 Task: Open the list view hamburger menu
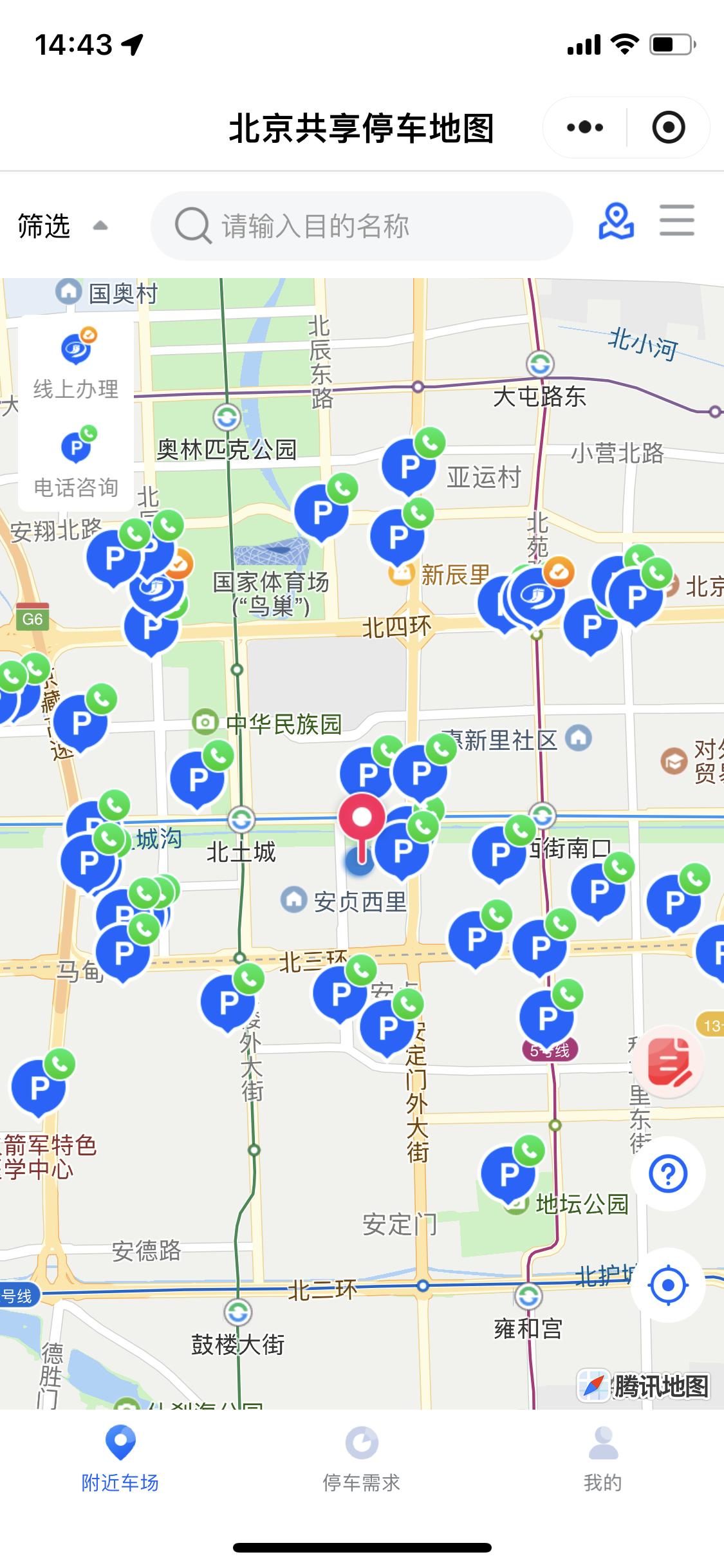pos(676,221)
